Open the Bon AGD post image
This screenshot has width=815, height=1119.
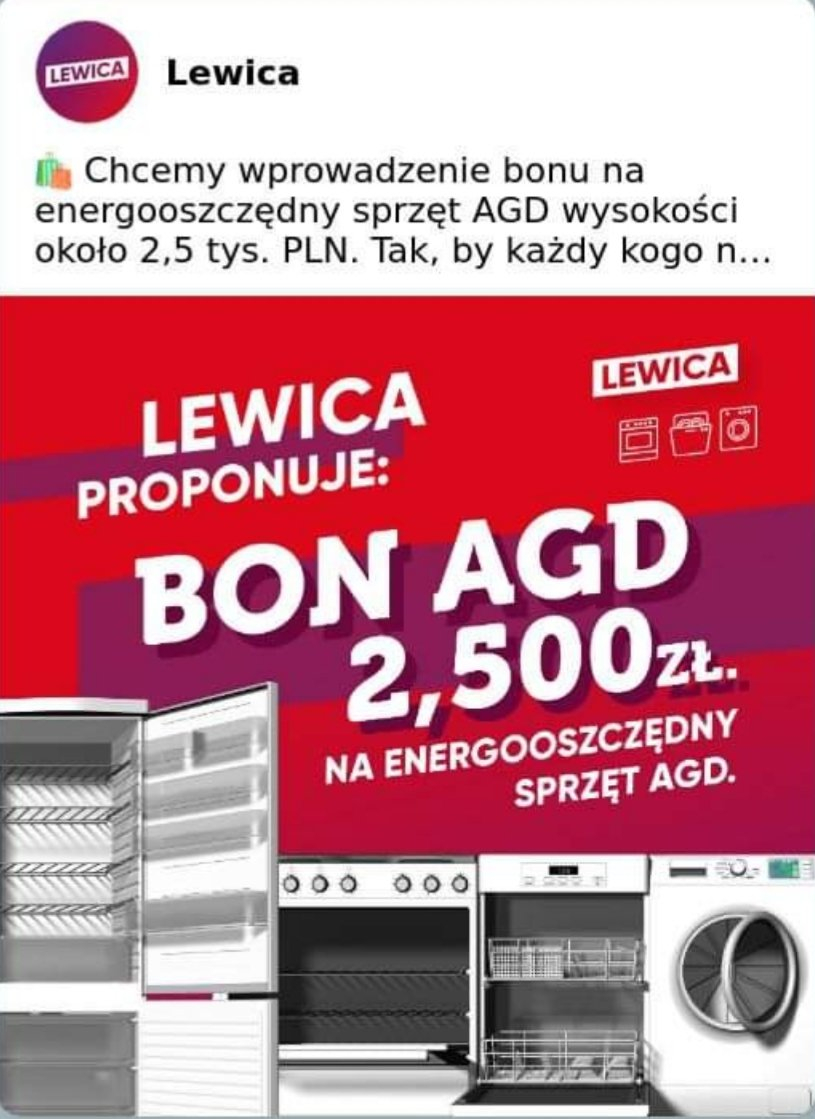407,700
